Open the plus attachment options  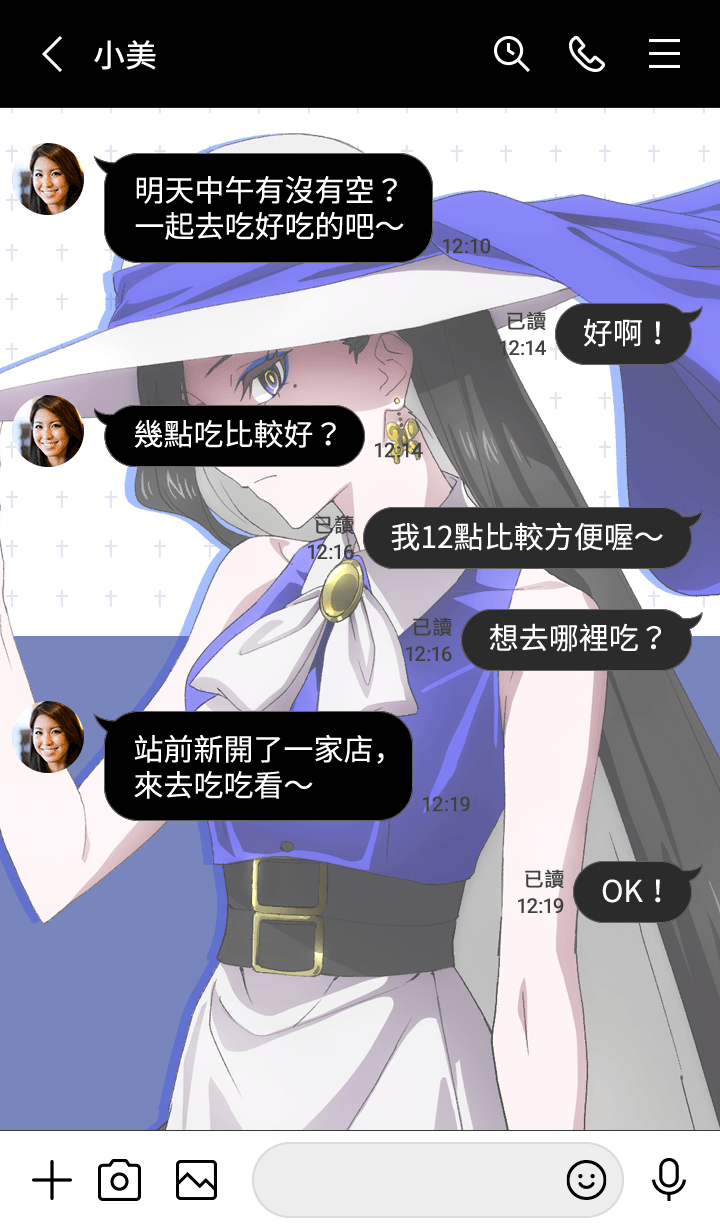tap(52, 1181)
